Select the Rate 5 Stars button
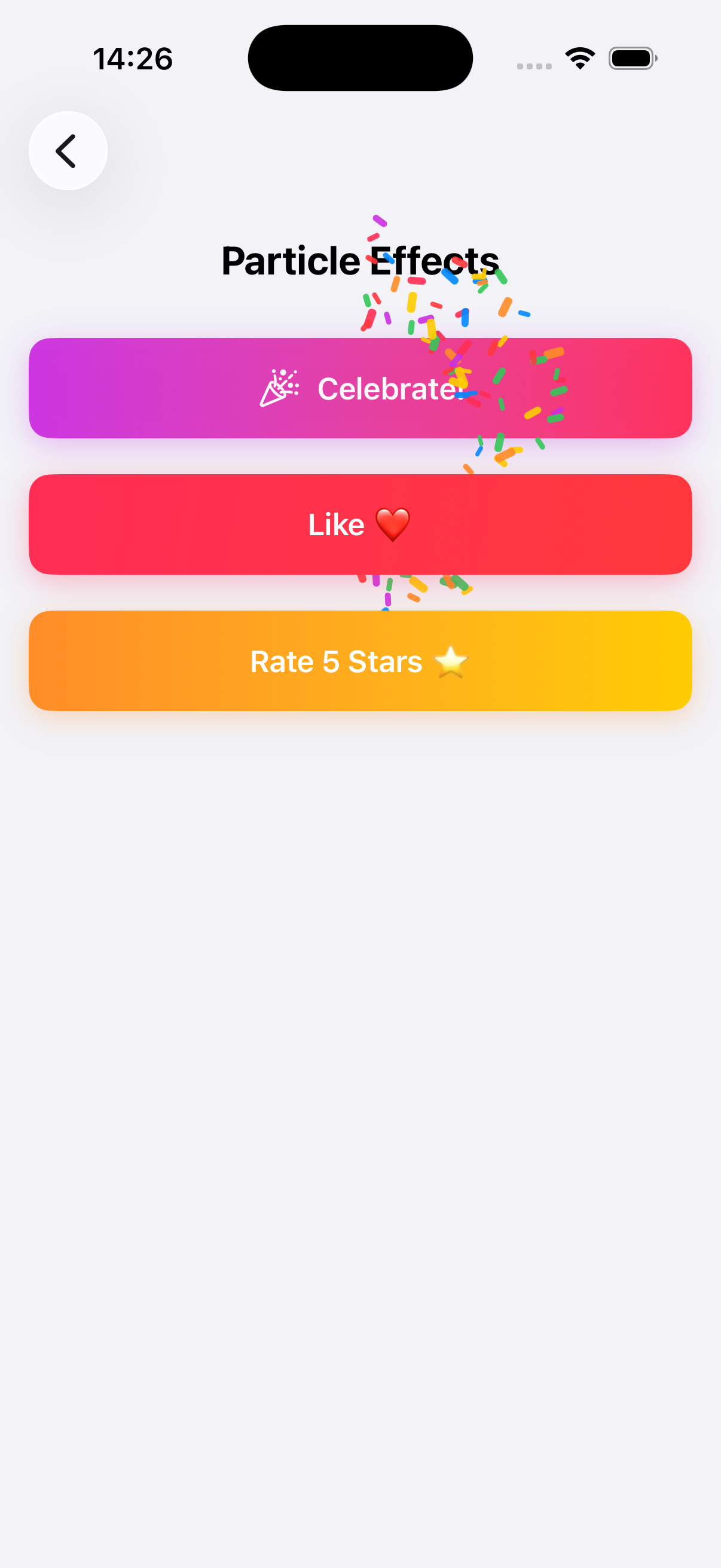 pos(360,661)
